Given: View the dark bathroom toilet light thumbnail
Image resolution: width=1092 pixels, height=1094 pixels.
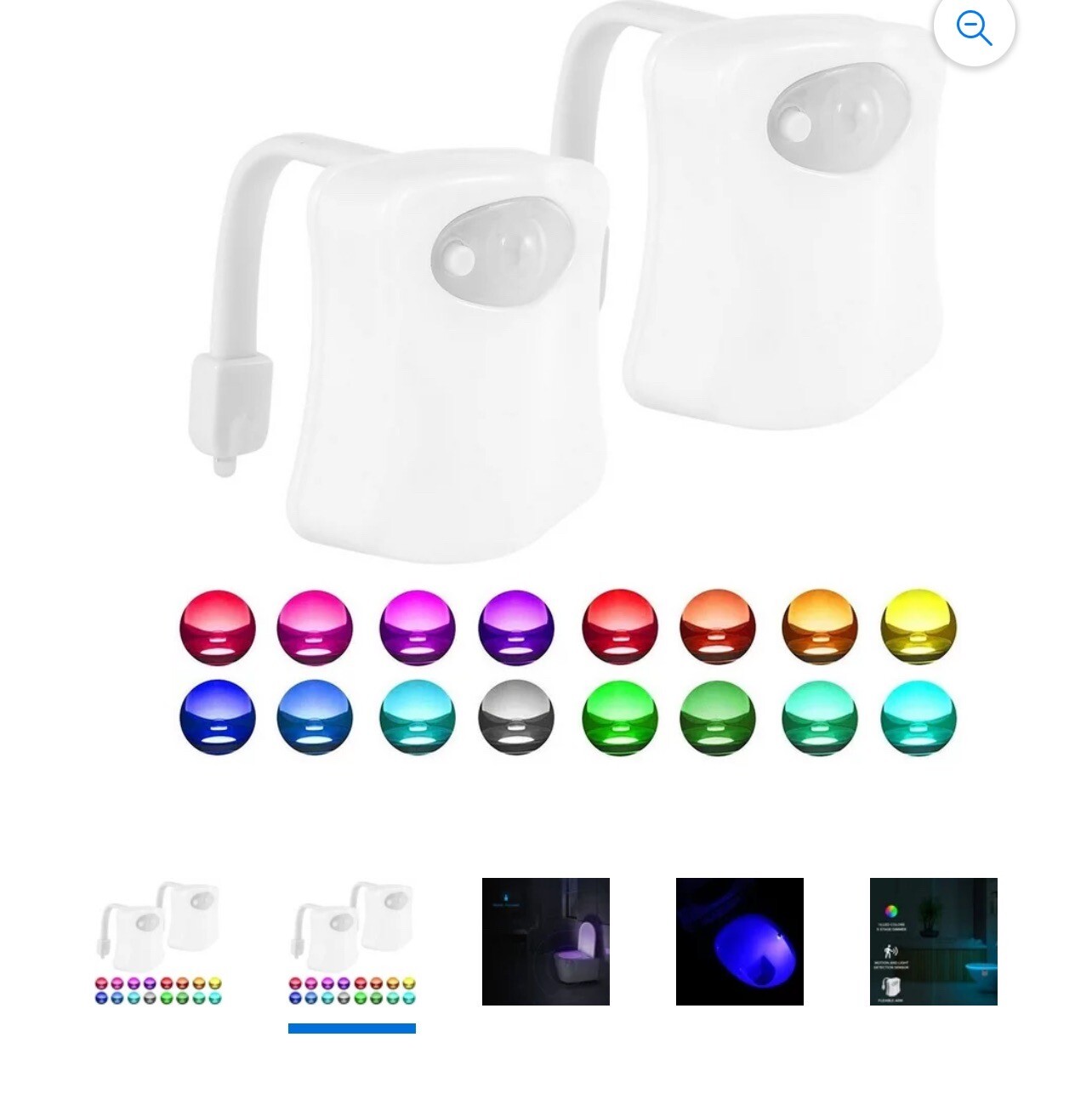Looking at the screenshot, I should [546, 942].
